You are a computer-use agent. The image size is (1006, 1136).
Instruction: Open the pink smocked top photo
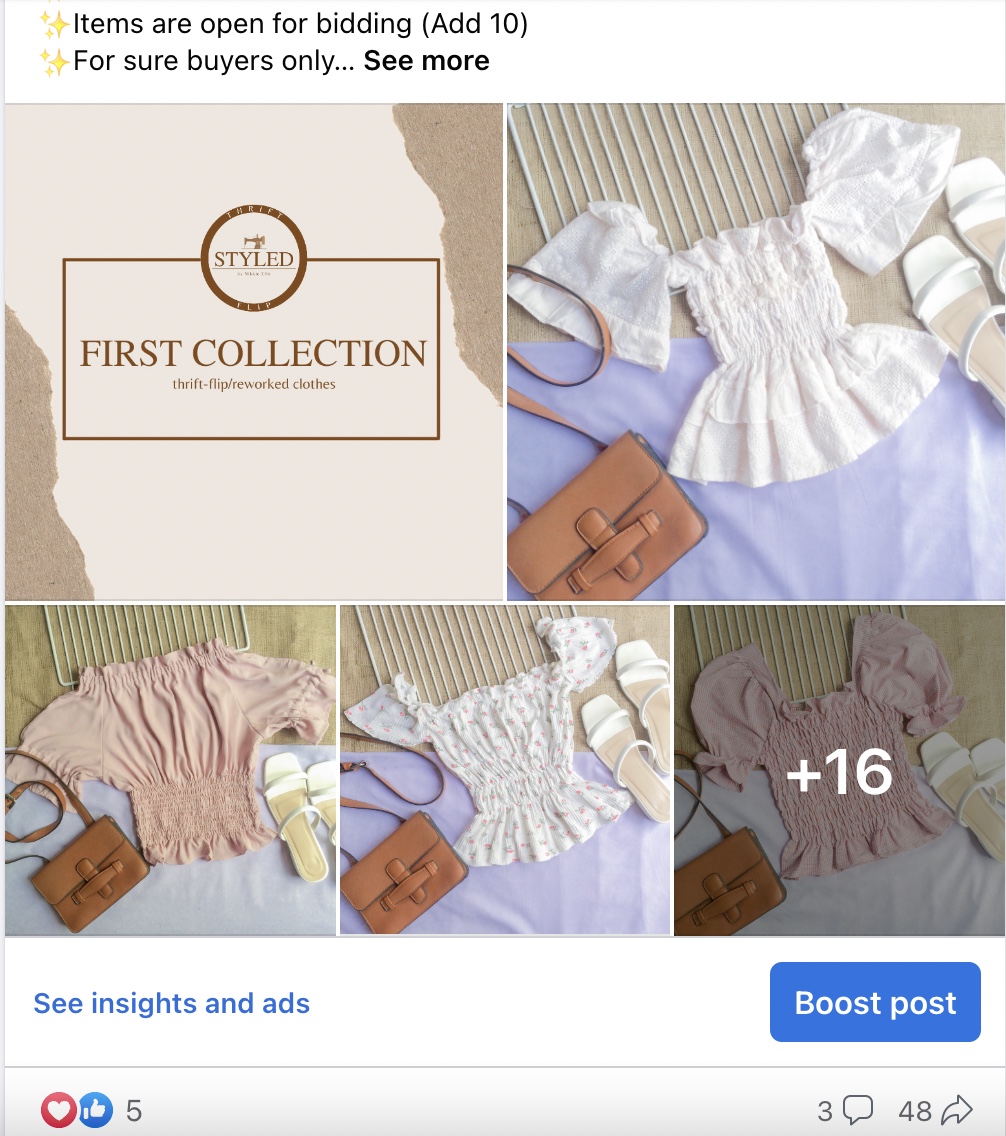coord(170,770)
